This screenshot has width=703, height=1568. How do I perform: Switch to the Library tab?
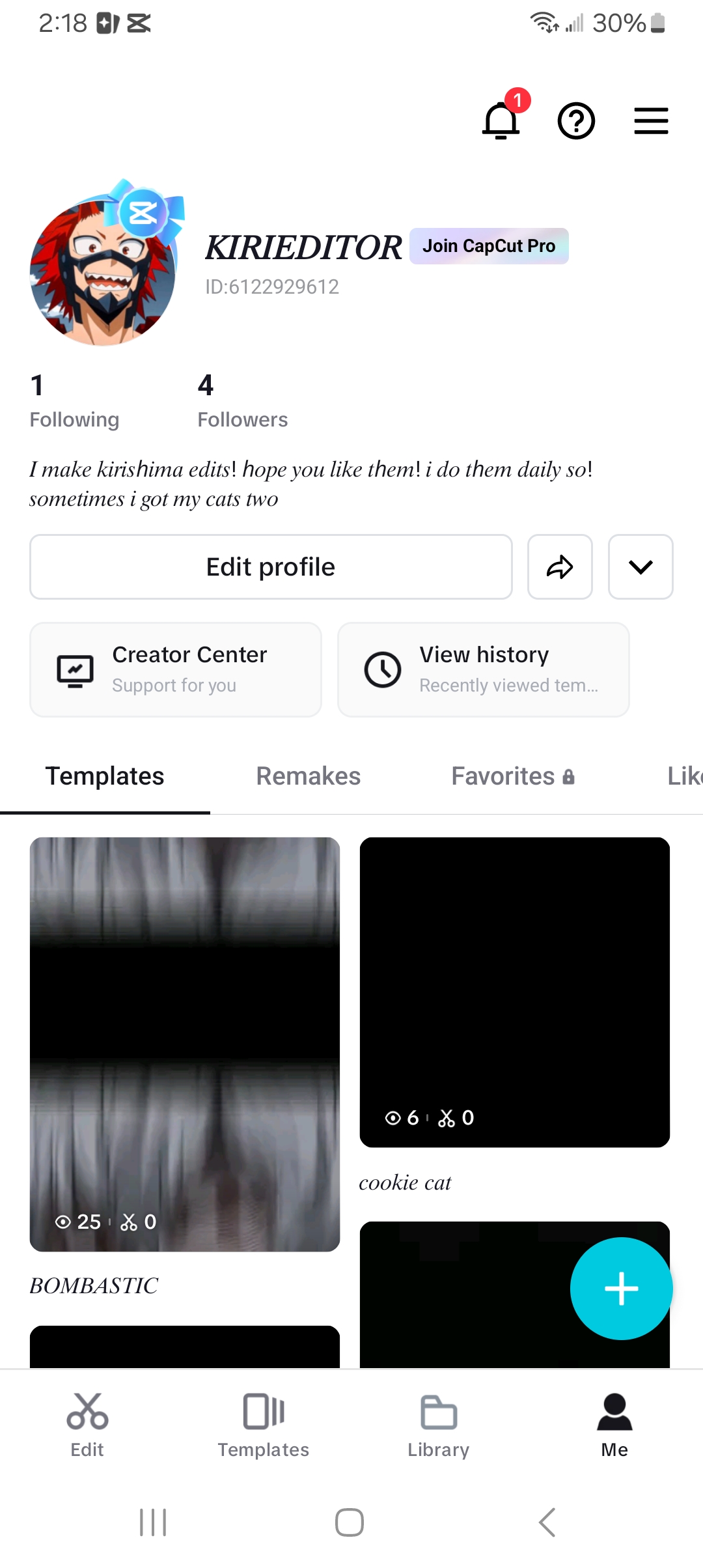pyautogui.click(x=439, y=1425)
